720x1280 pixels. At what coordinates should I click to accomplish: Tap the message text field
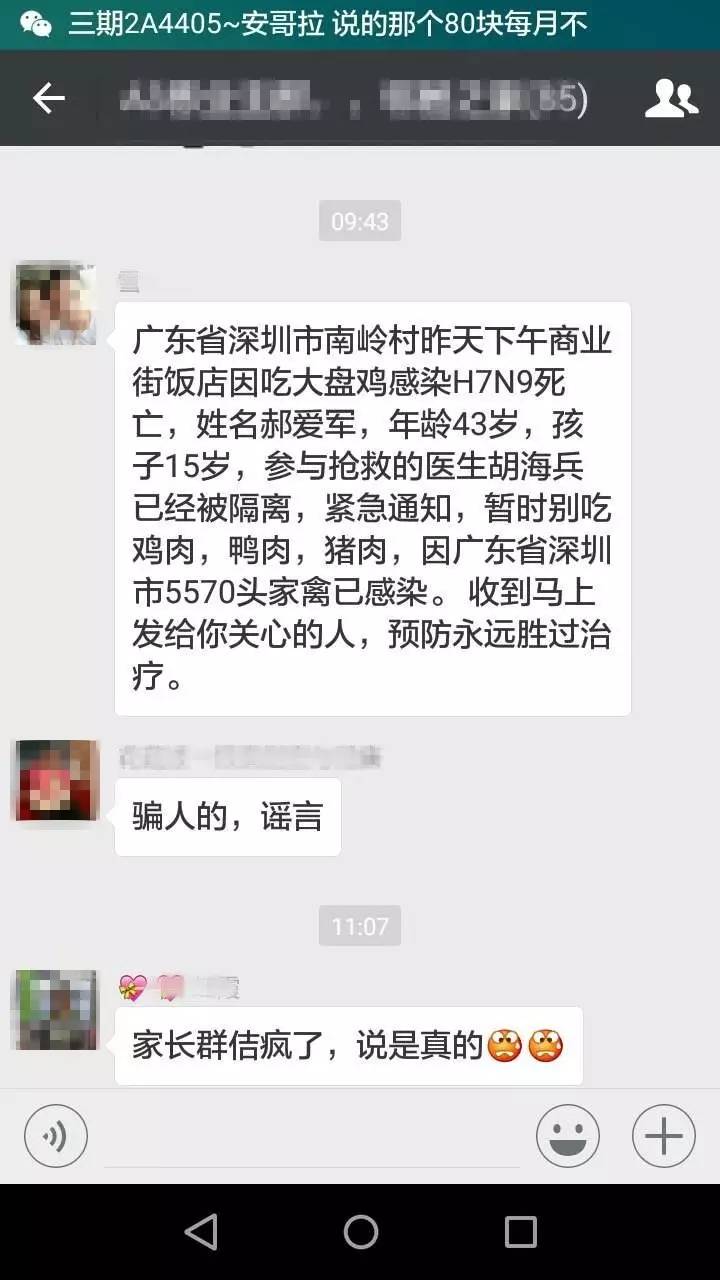click(x=311, y=1138)
